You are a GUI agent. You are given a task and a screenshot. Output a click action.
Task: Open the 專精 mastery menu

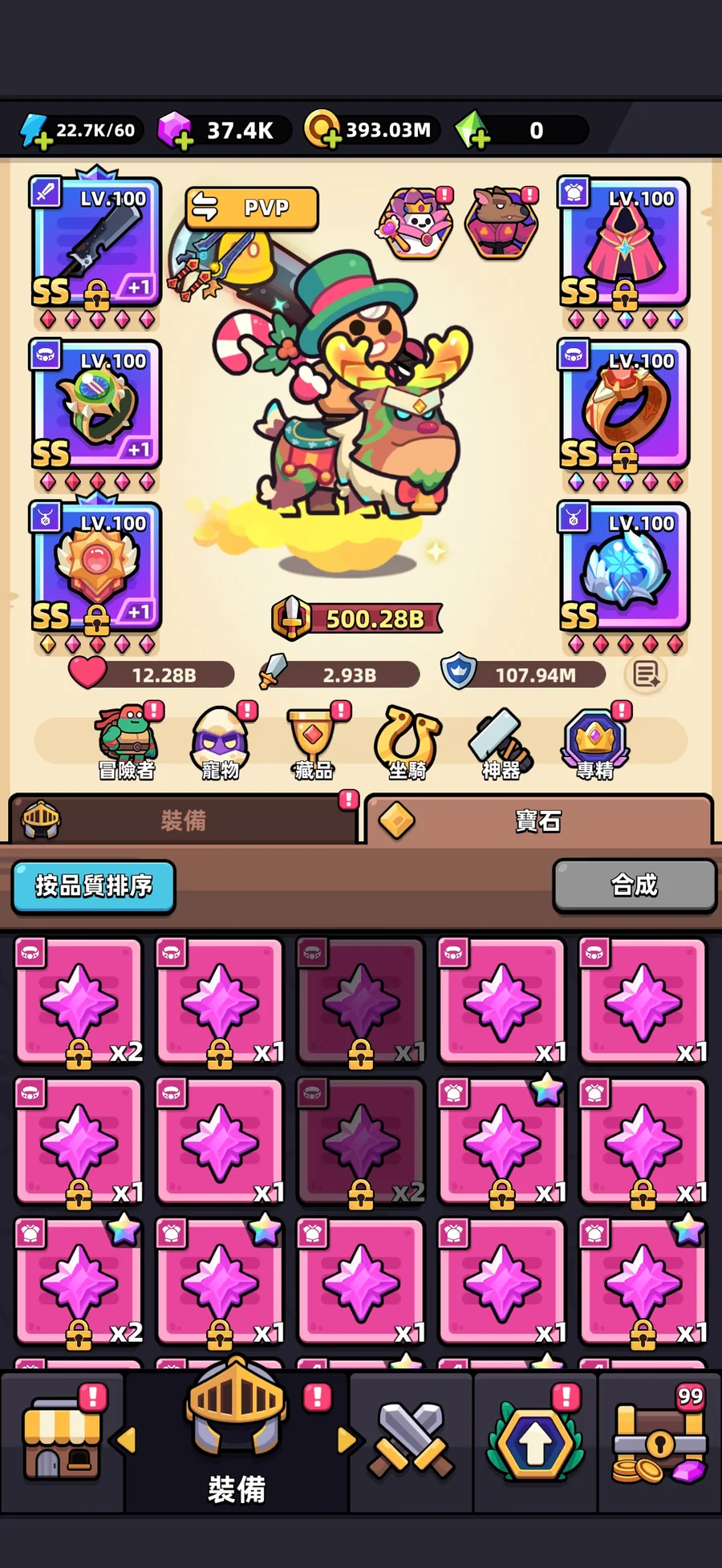[595, 743]
